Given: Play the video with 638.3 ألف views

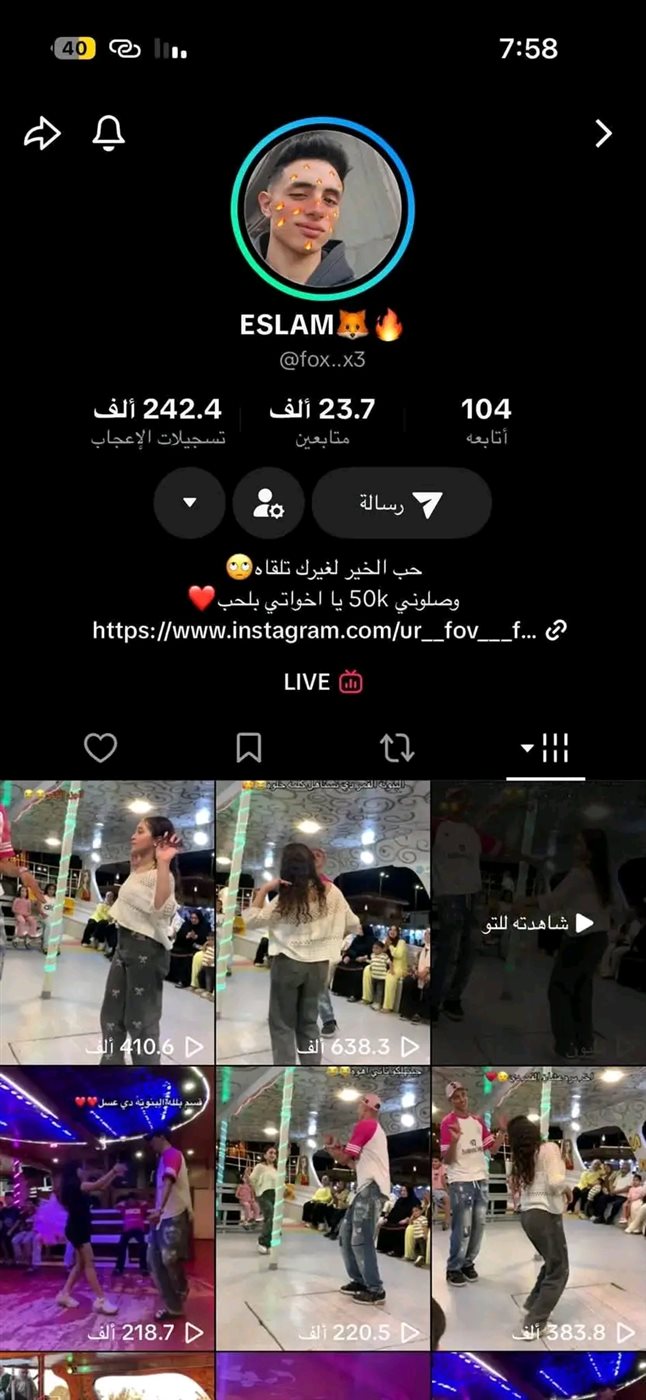Looking at the screenshot, I should pyautogui.click(x=323, y=923).
